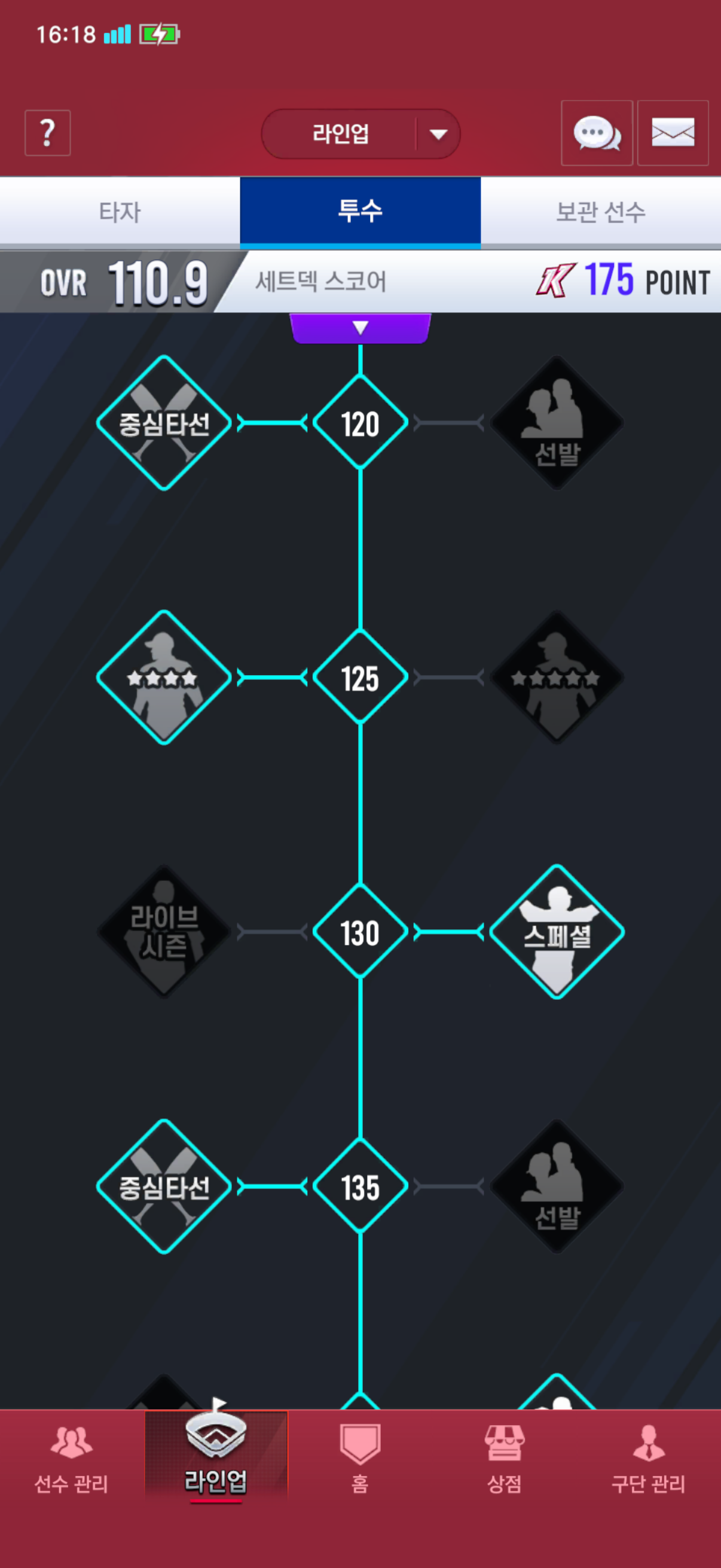Screen dimensions: 721x1568
Task: Open the 상점 shop tab
Action: (x=505, y=1459)
